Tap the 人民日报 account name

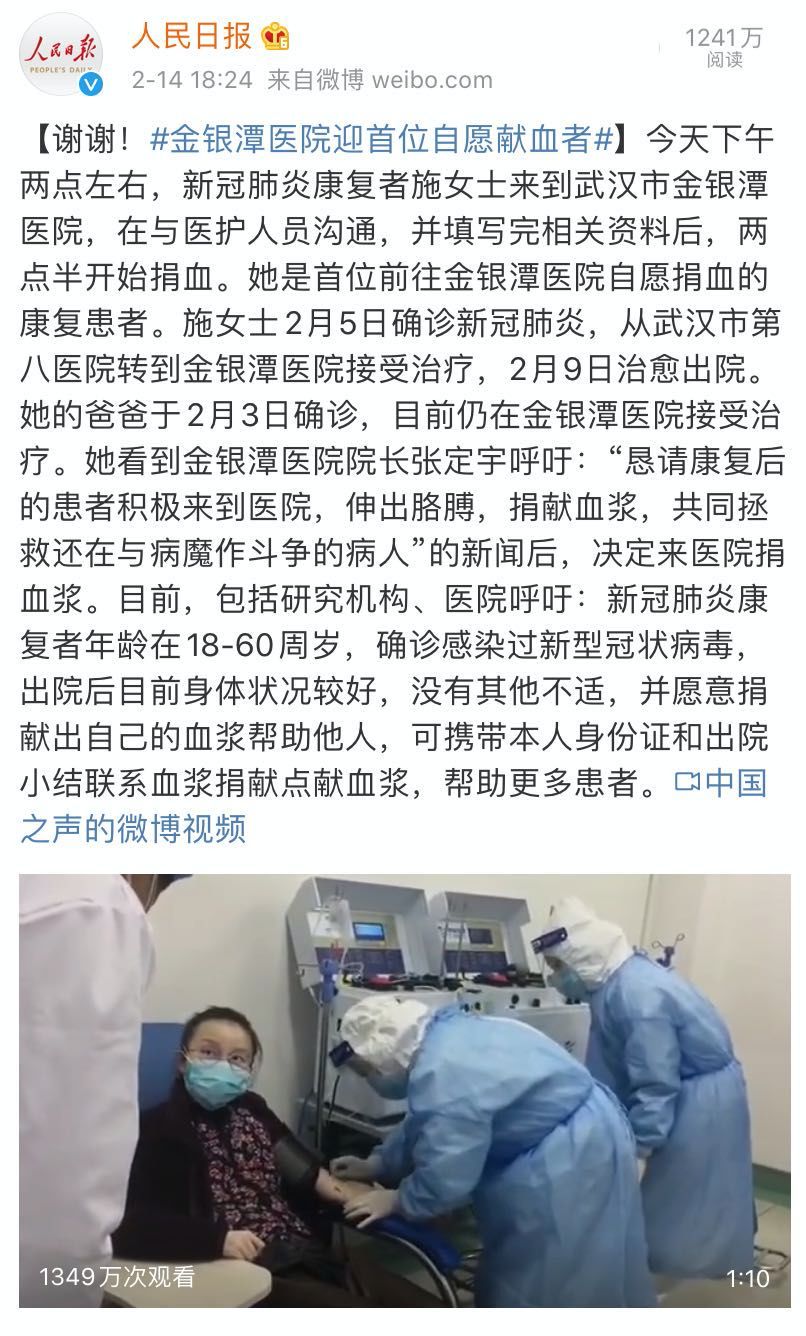tap(192, 37)
